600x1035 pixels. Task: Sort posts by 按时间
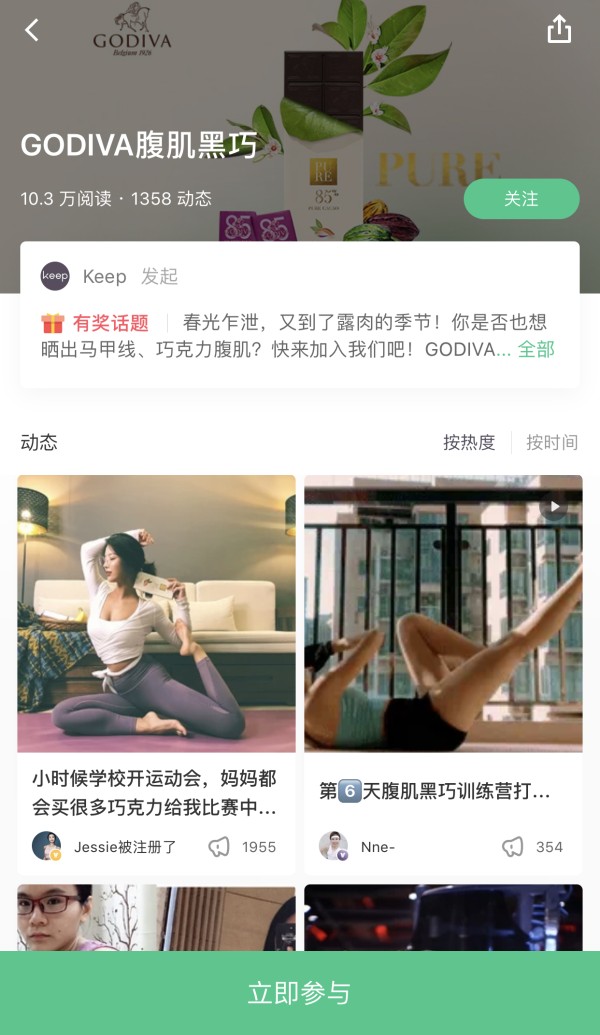552,442
